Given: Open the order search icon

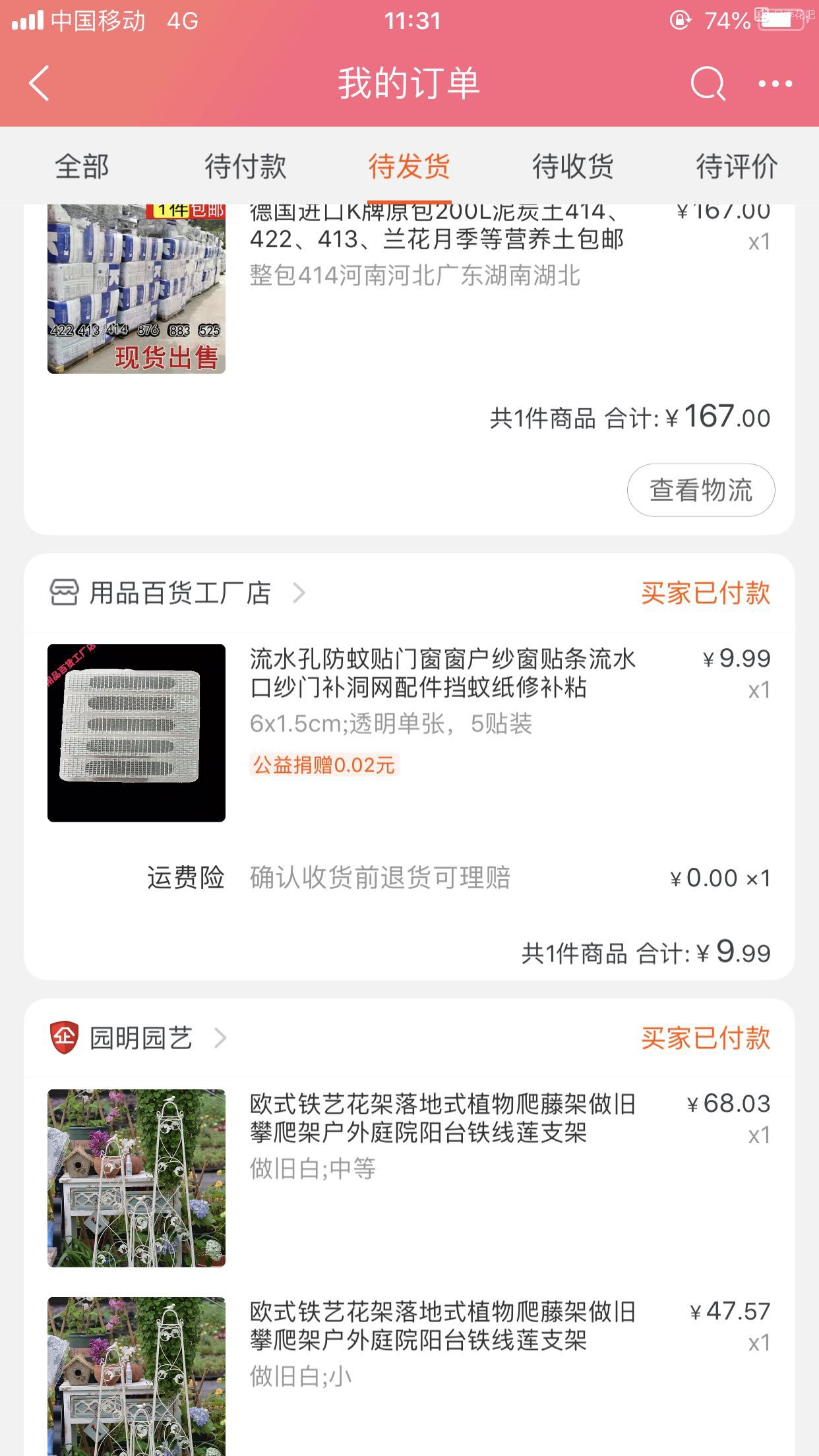Looking at the screenshot, I should 708,84.
